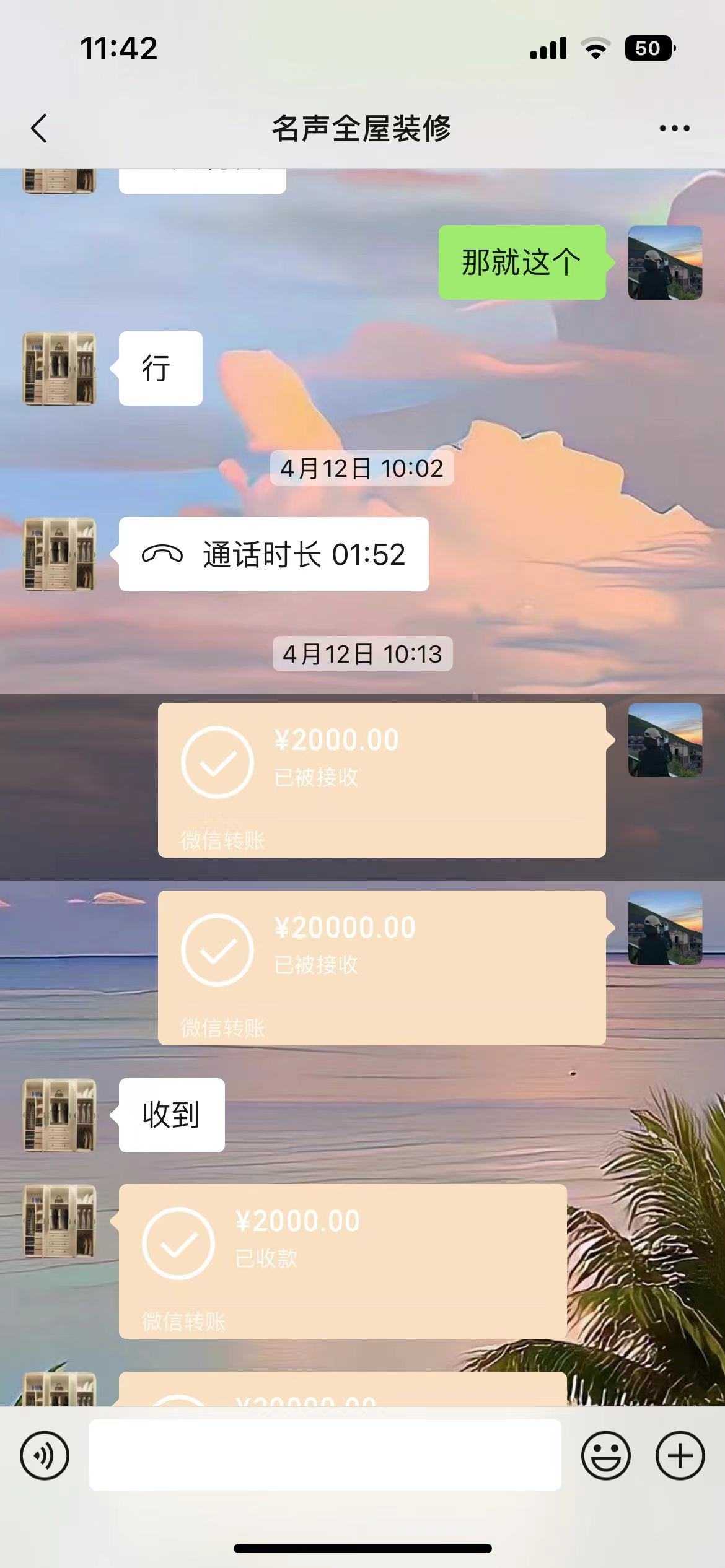Open contact avatar beside 收到 message
The height and width of the screenshot is (1568, 725).
point(59,1115)
